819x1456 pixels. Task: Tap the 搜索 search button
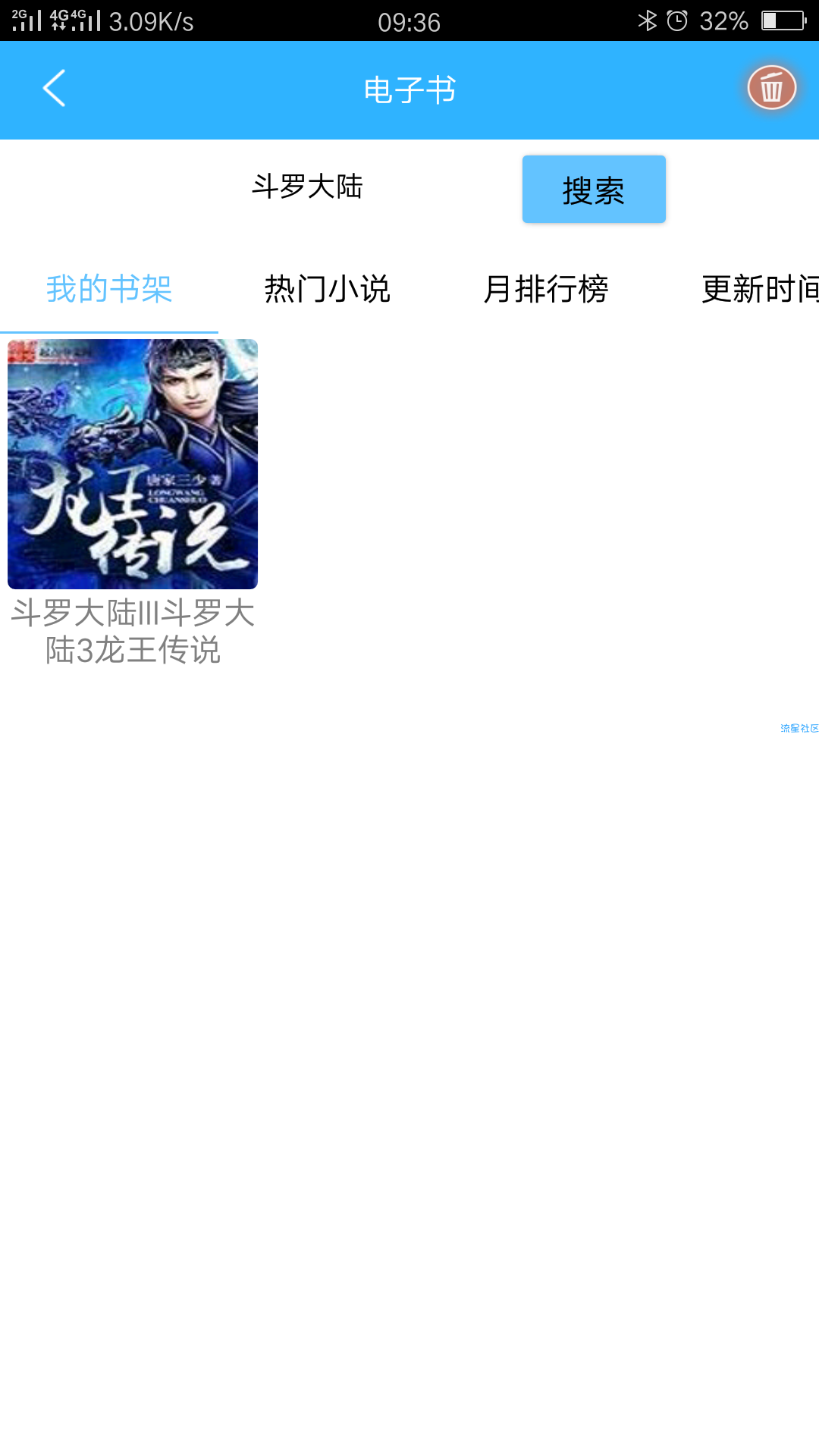coord(593,190)
